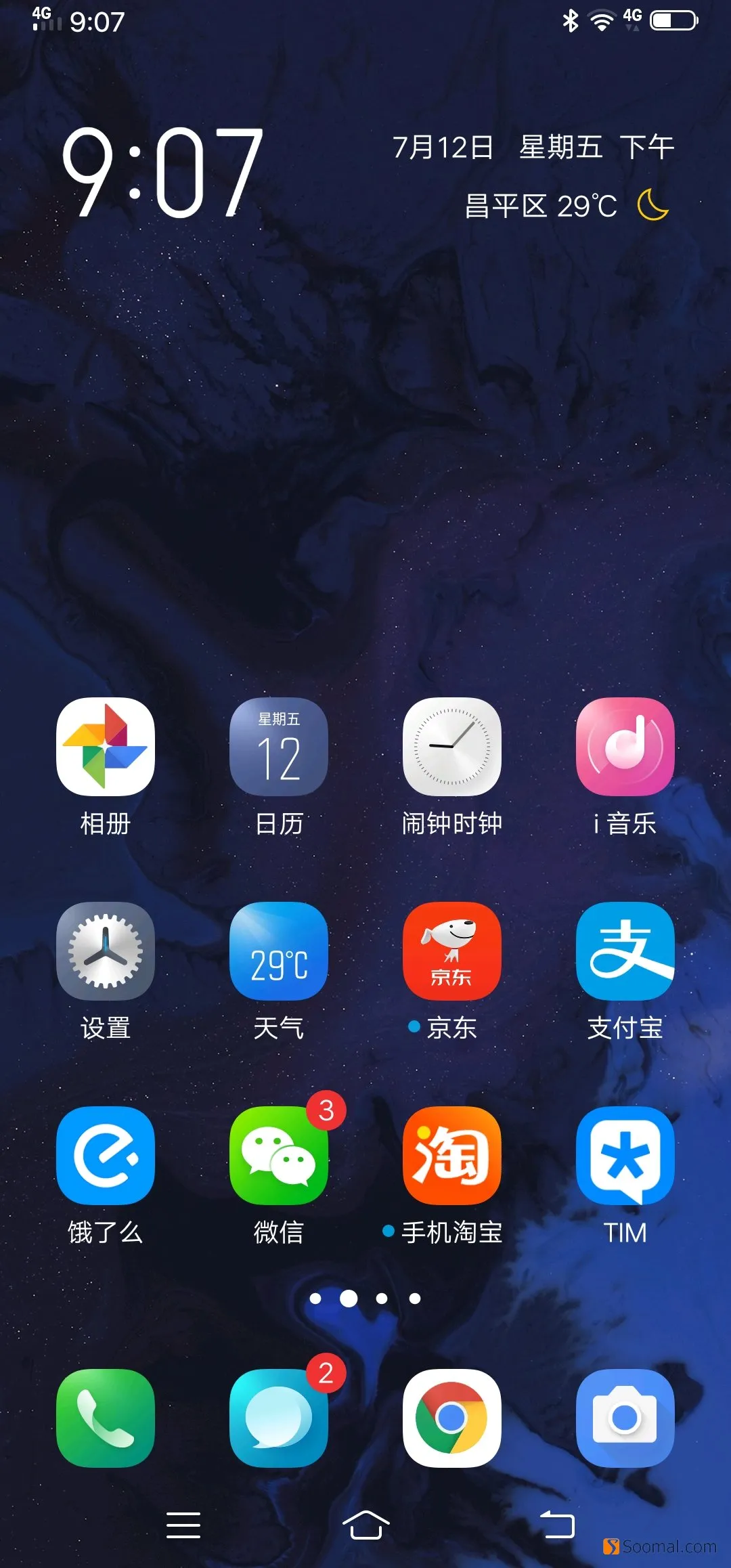Screen dimensions: 731x1568
Task: Launch 闹钟时钟 clock app
Action: (452, 747)
